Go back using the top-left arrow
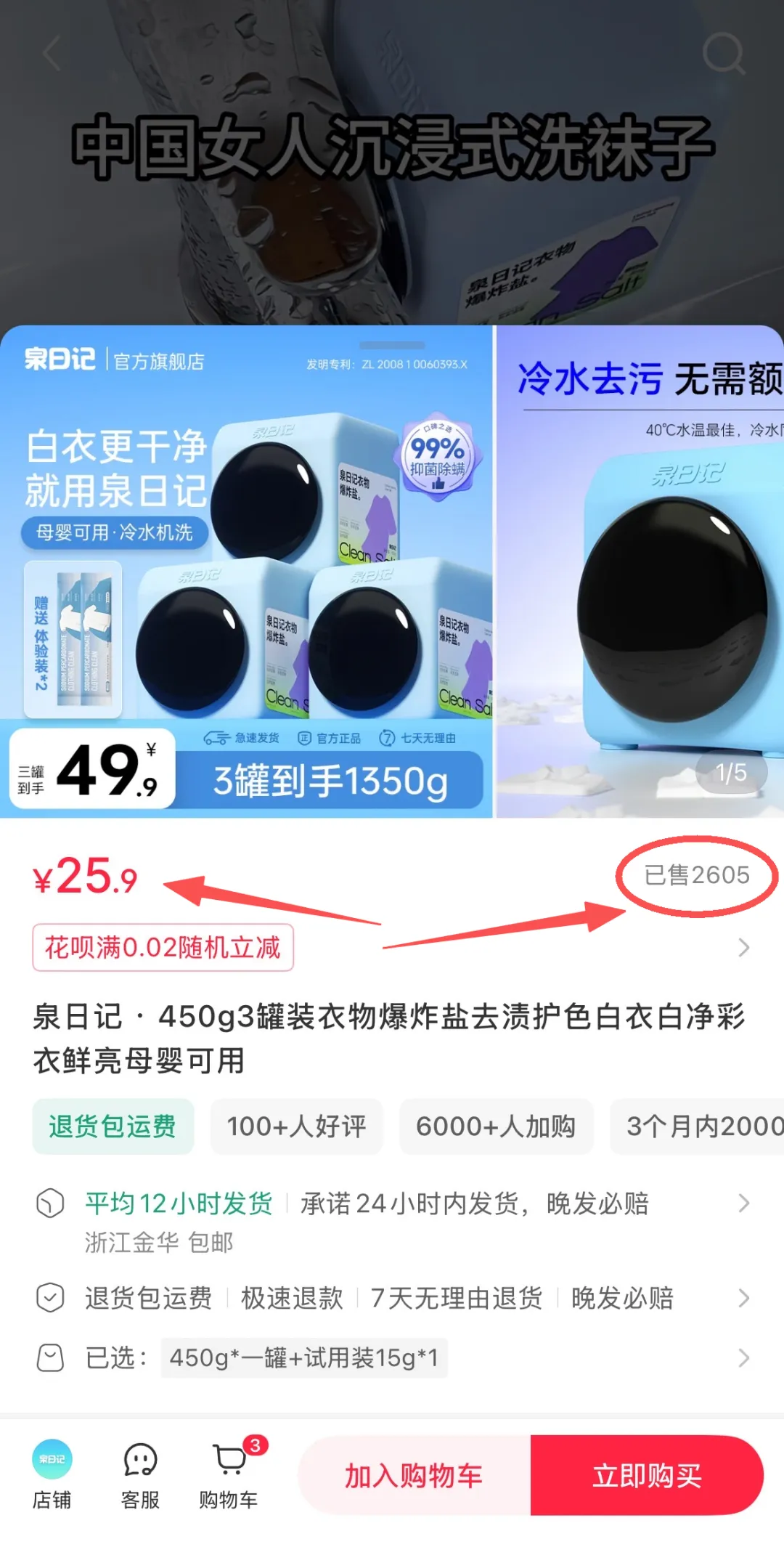The image size is (784, 1547). 51,54
